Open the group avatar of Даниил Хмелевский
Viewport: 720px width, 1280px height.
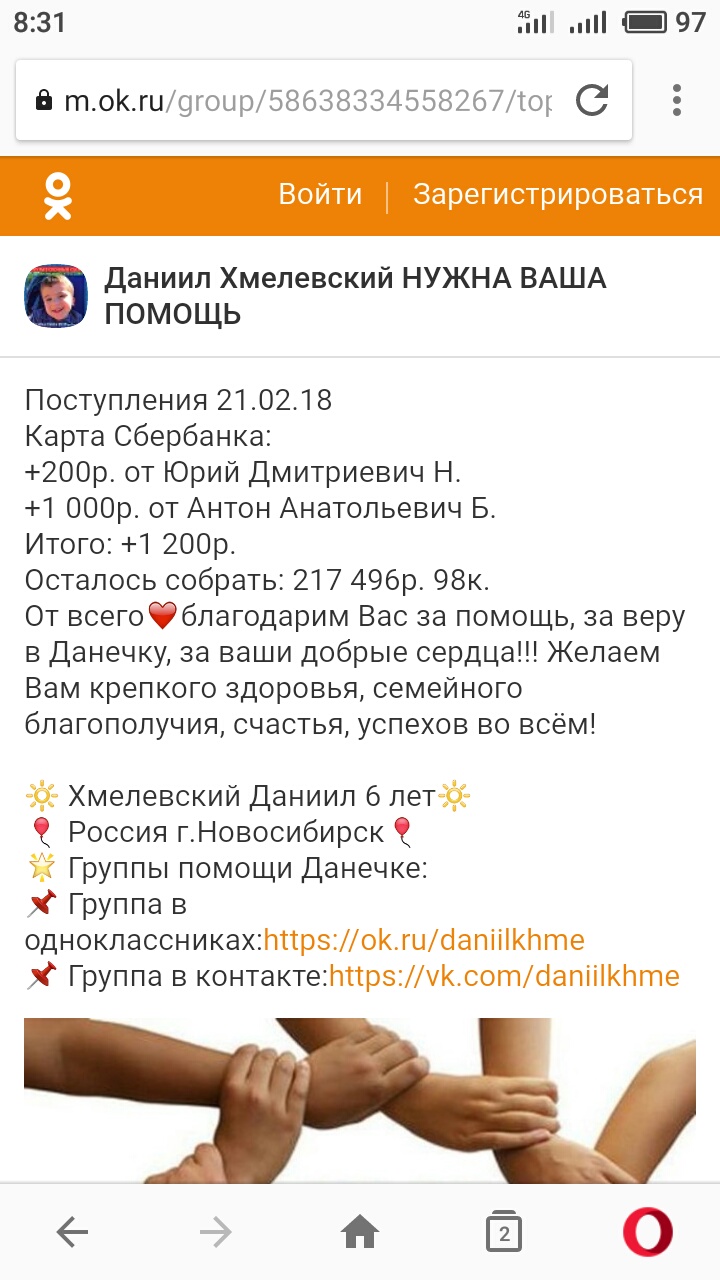coord(57,296)
